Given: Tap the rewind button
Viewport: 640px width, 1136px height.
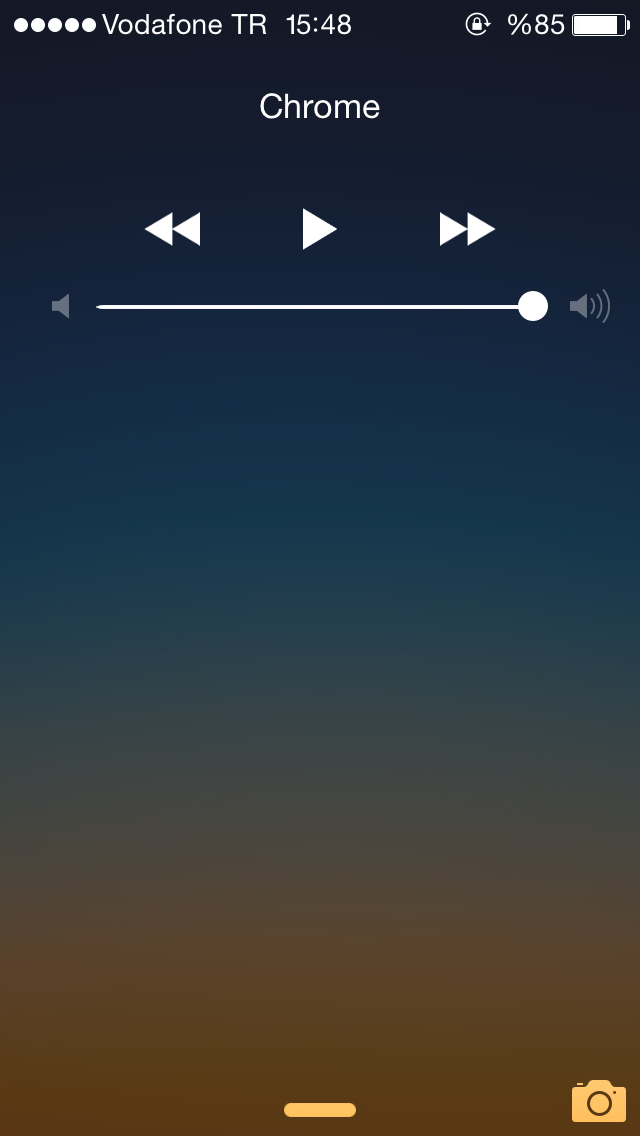Looking at the screenshot, I should coord(173,229).
